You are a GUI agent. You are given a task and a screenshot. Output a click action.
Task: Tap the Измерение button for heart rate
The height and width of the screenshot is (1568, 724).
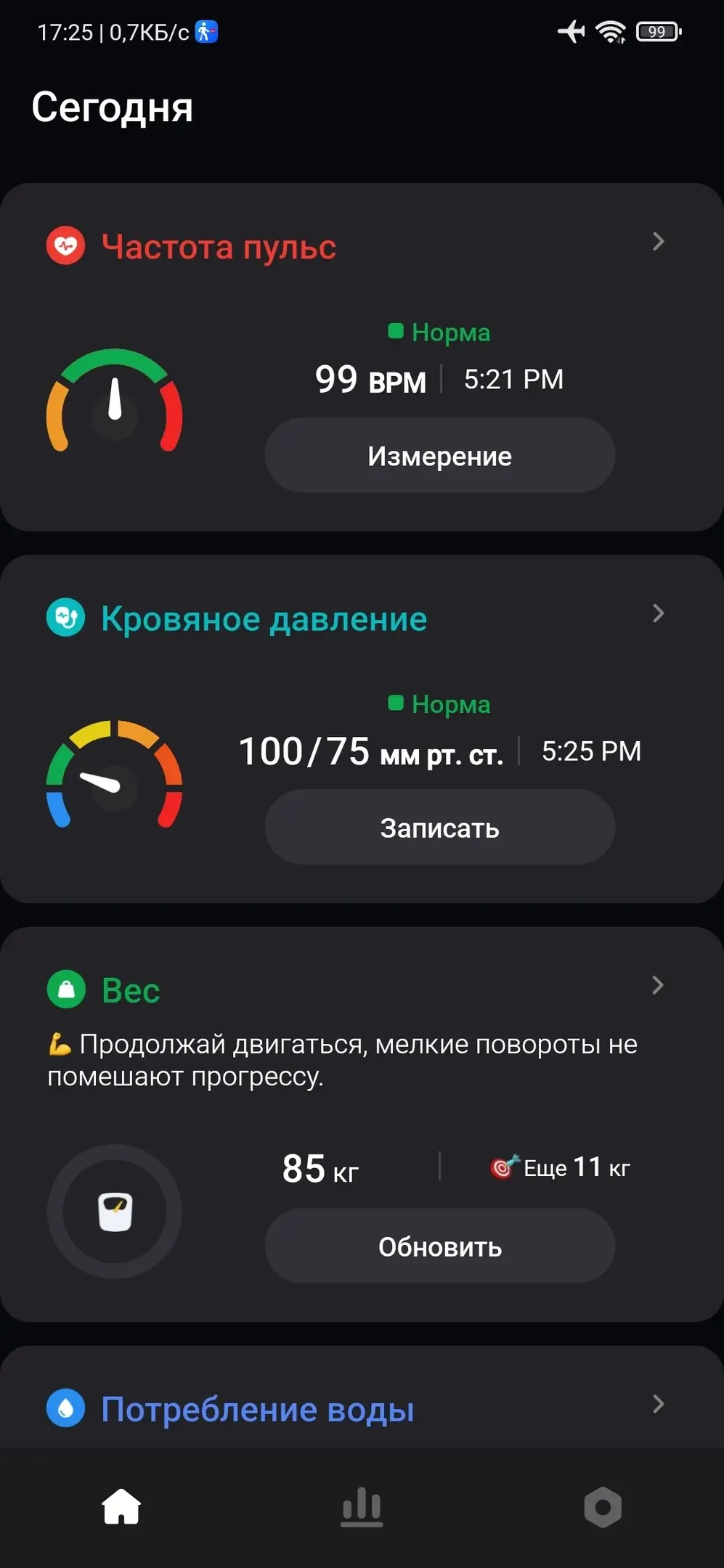pyautogui.click(x=439, y=455)
